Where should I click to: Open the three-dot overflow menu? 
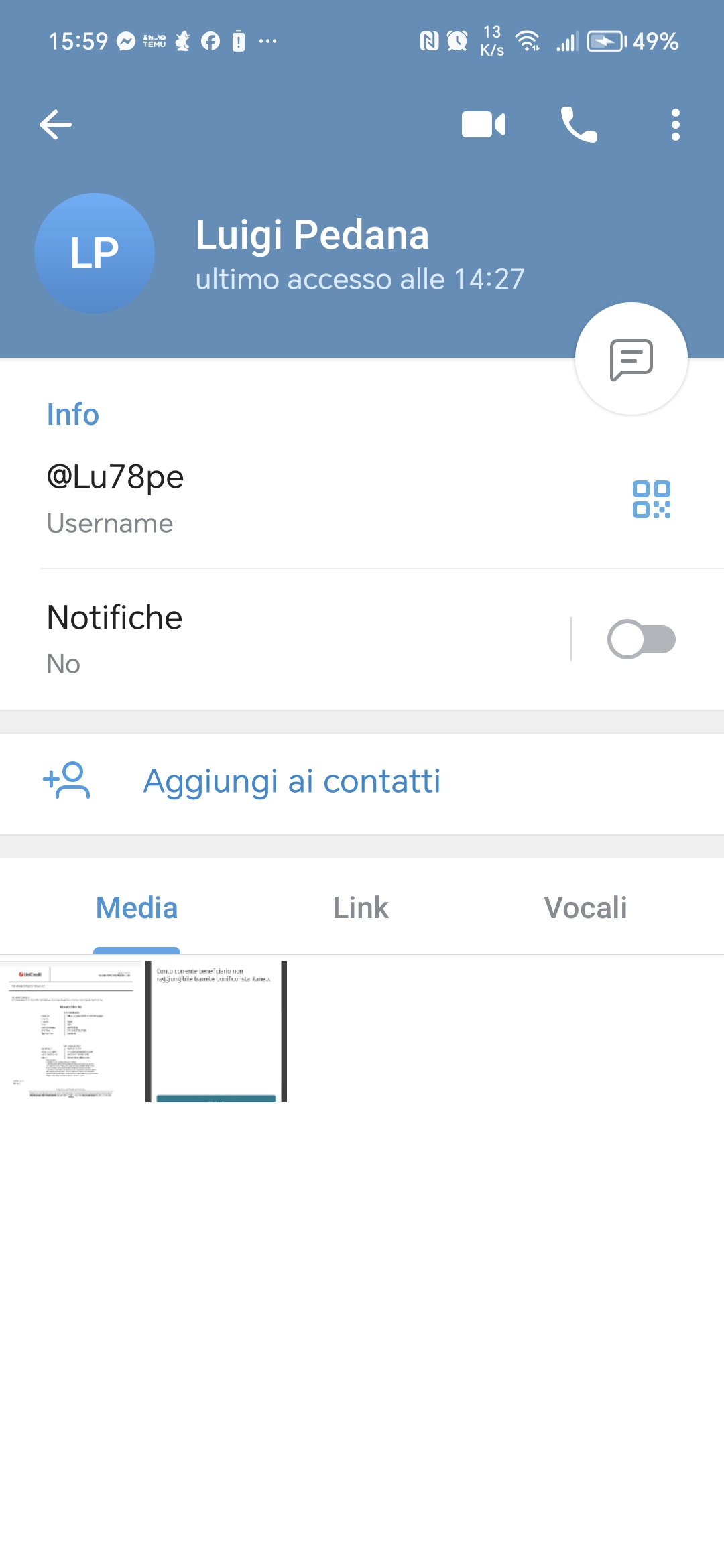point(675,125)
